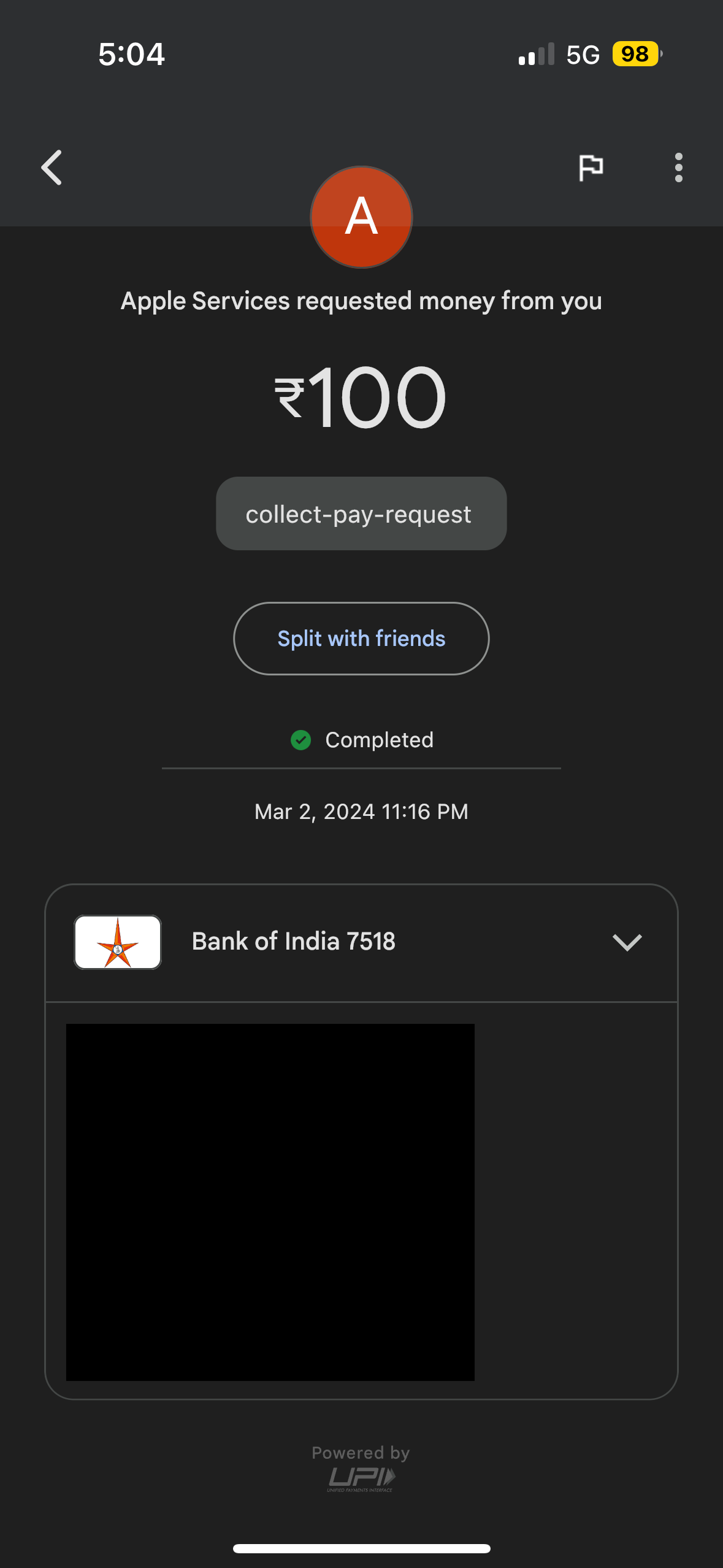Go back using the back arrow
Viewport: 723px width, 1568px height.
(52, 167)
